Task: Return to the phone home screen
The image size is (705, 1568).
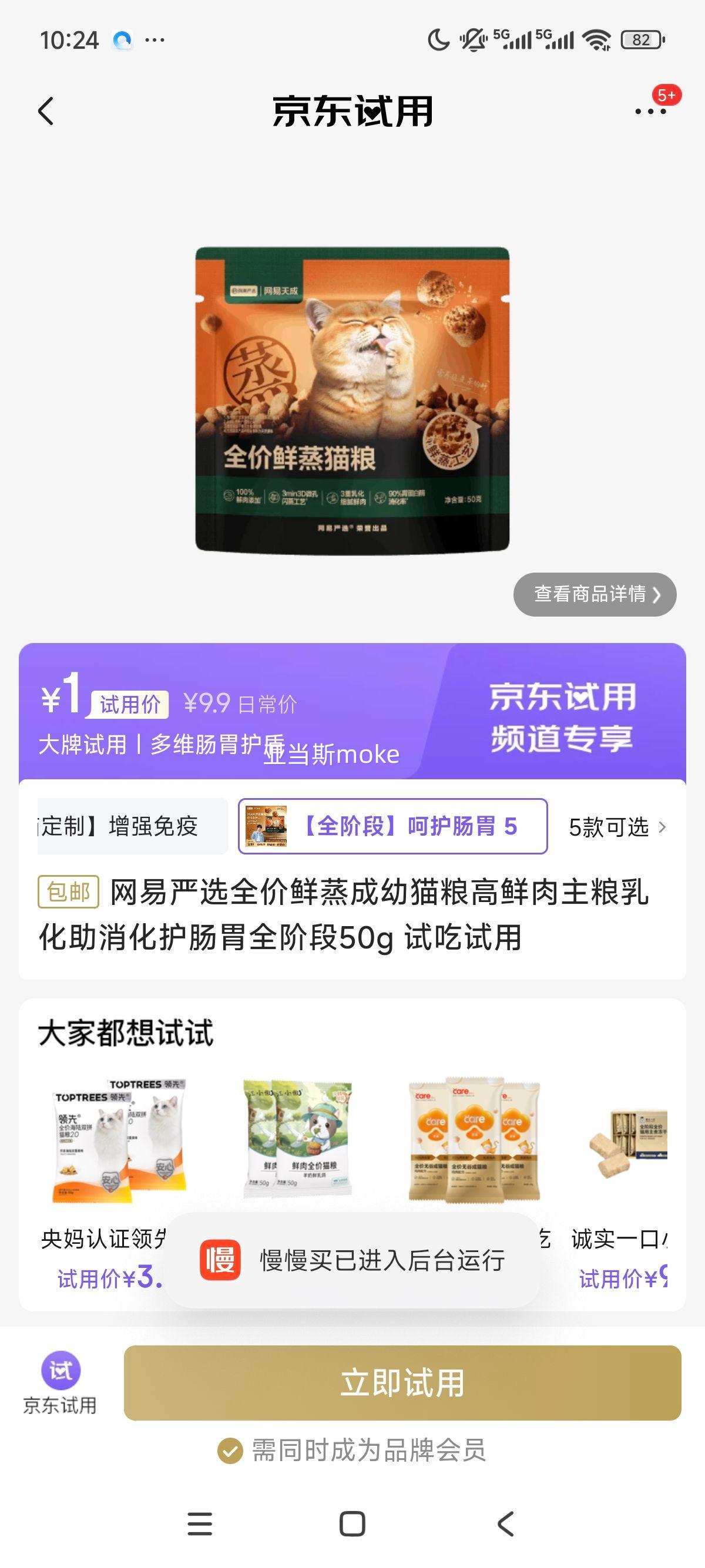Action: [x=352, y=1523]
